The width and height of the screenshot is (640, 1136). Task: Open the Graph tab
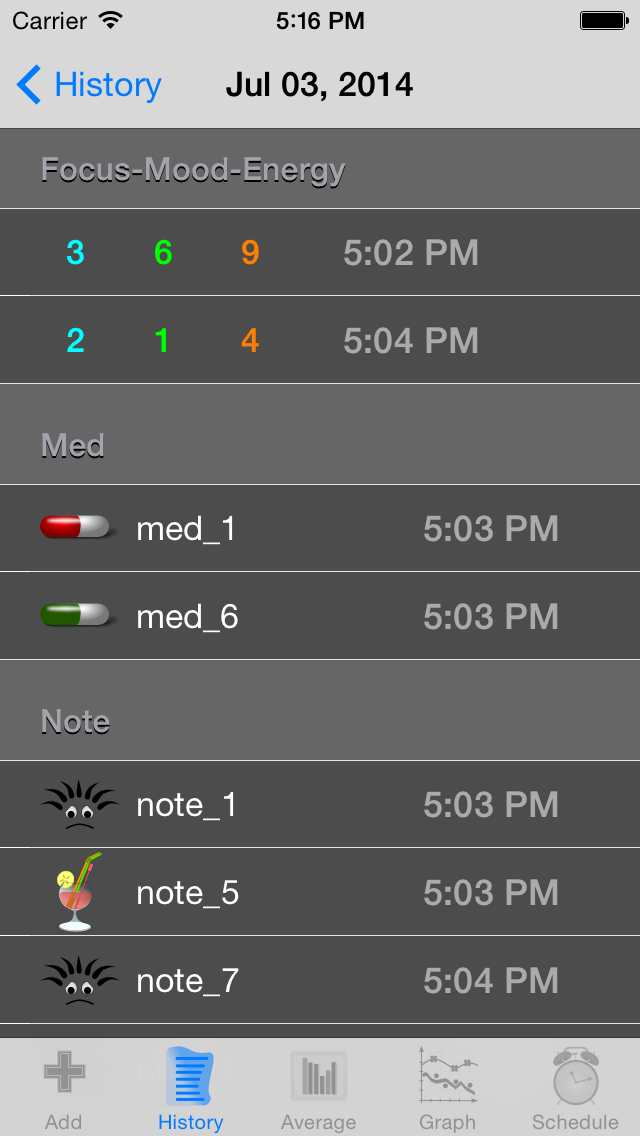[x=447, y=1087]
